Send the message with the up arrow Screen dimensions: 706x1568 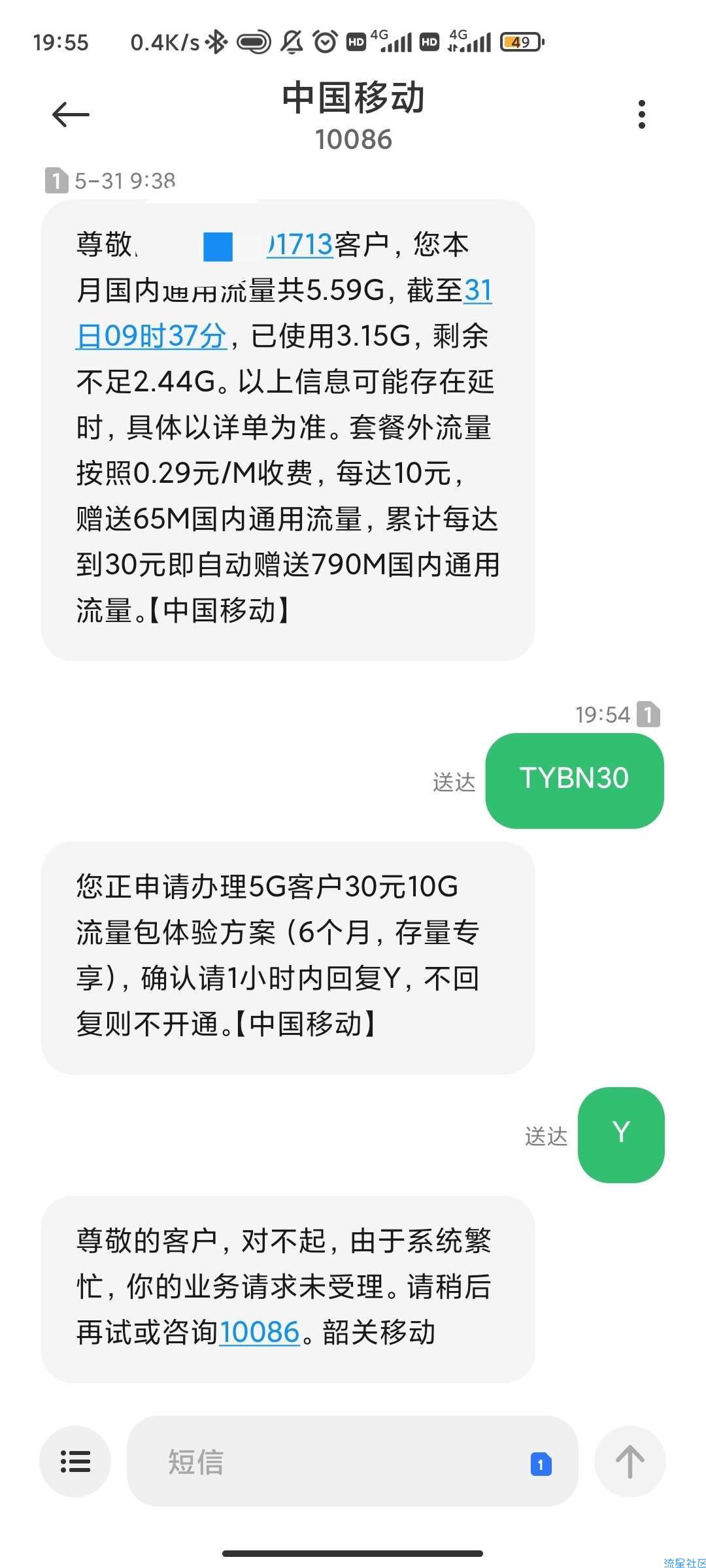[630, 1461]
